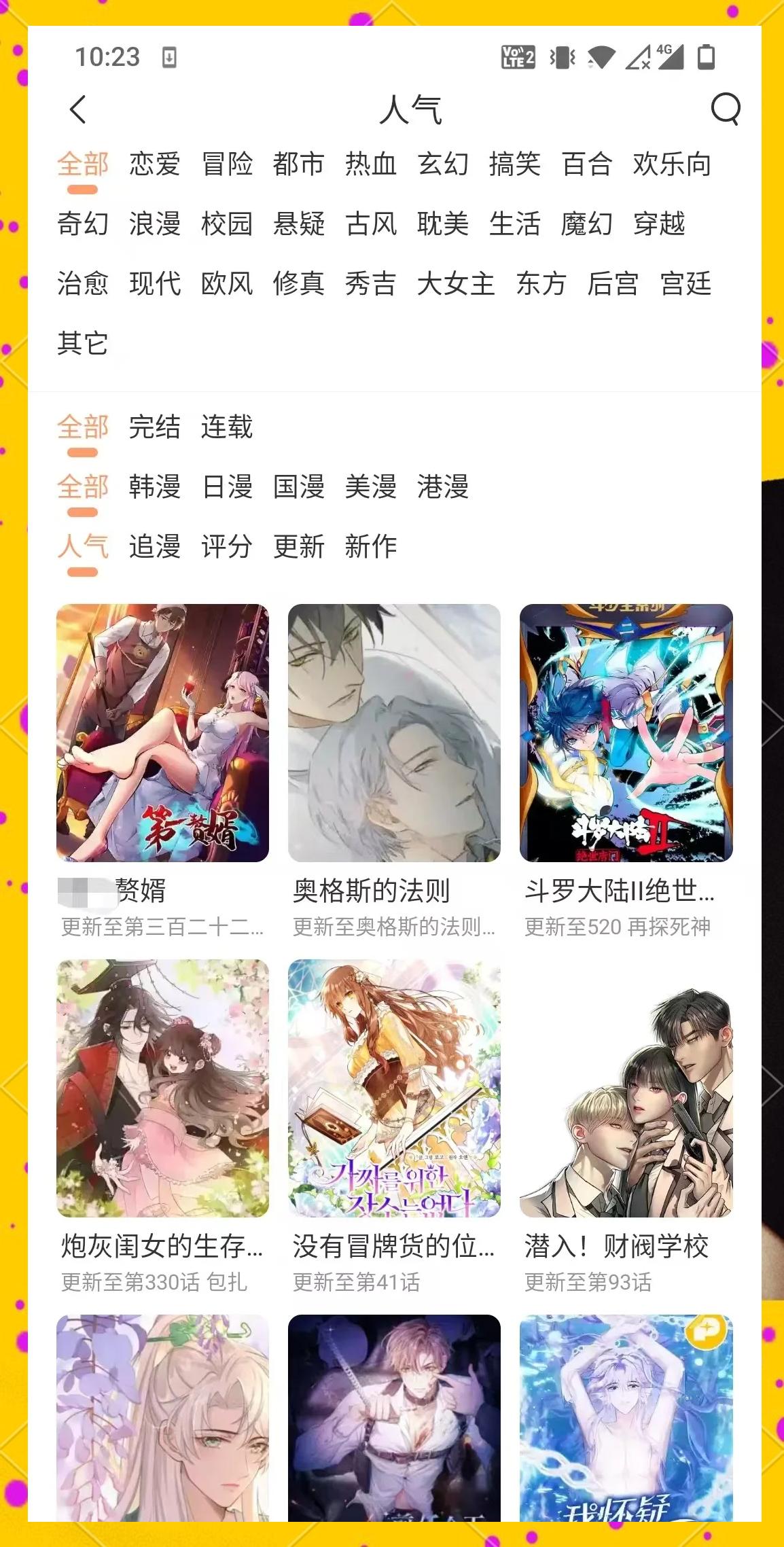Show only 完结 comics
784x1547 pixels.
pyautogui.click(x=155, y=427)
